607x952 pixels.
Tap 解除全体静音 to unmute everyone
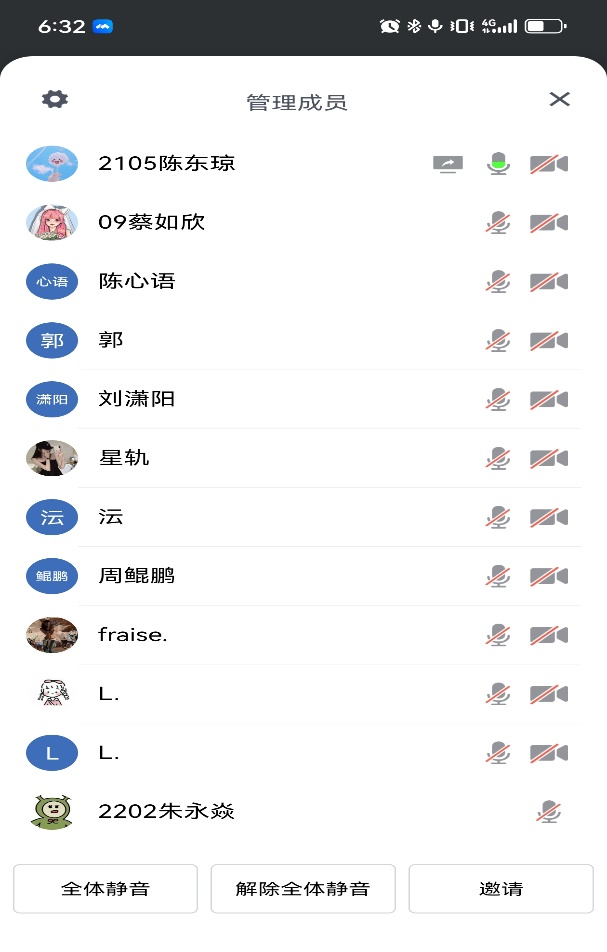pyautogui.click(x=303, y=889)
